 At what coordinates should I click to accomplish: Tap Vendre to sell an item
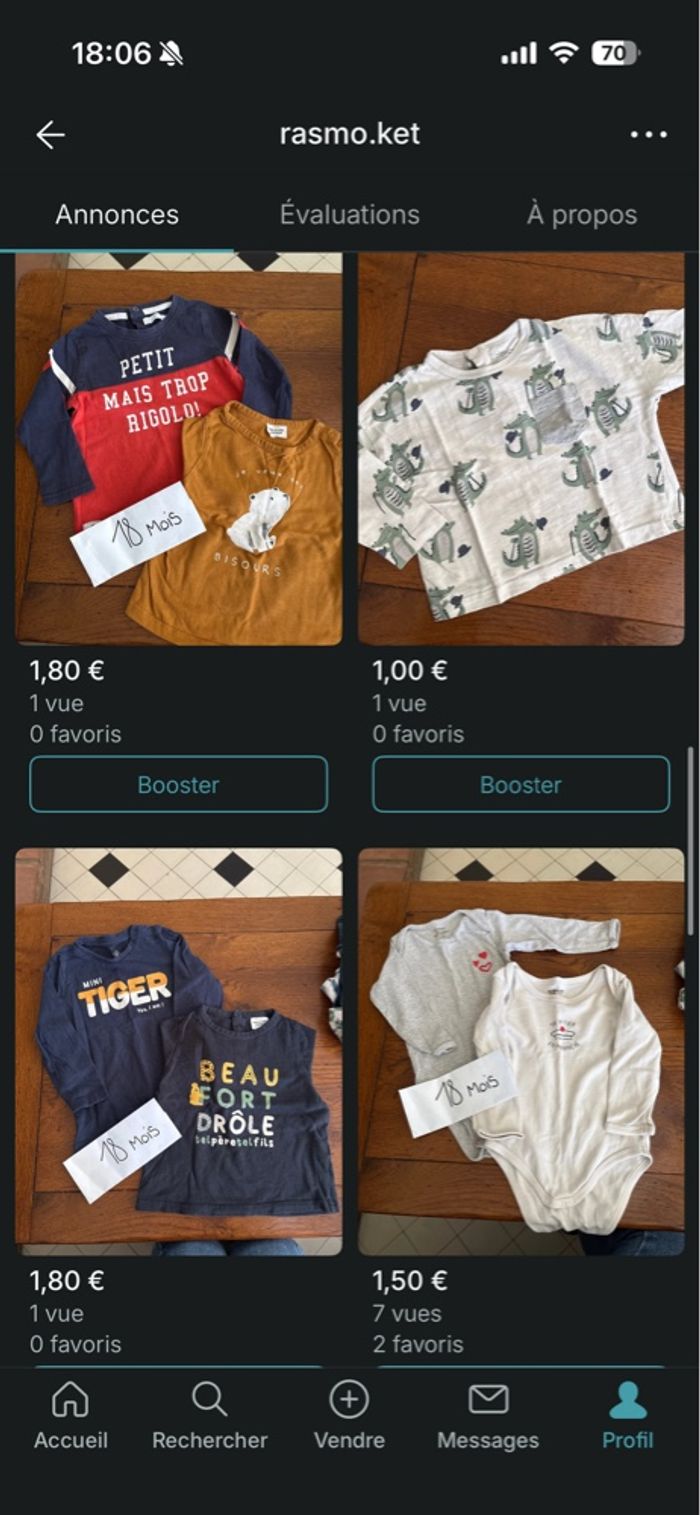349,1415
